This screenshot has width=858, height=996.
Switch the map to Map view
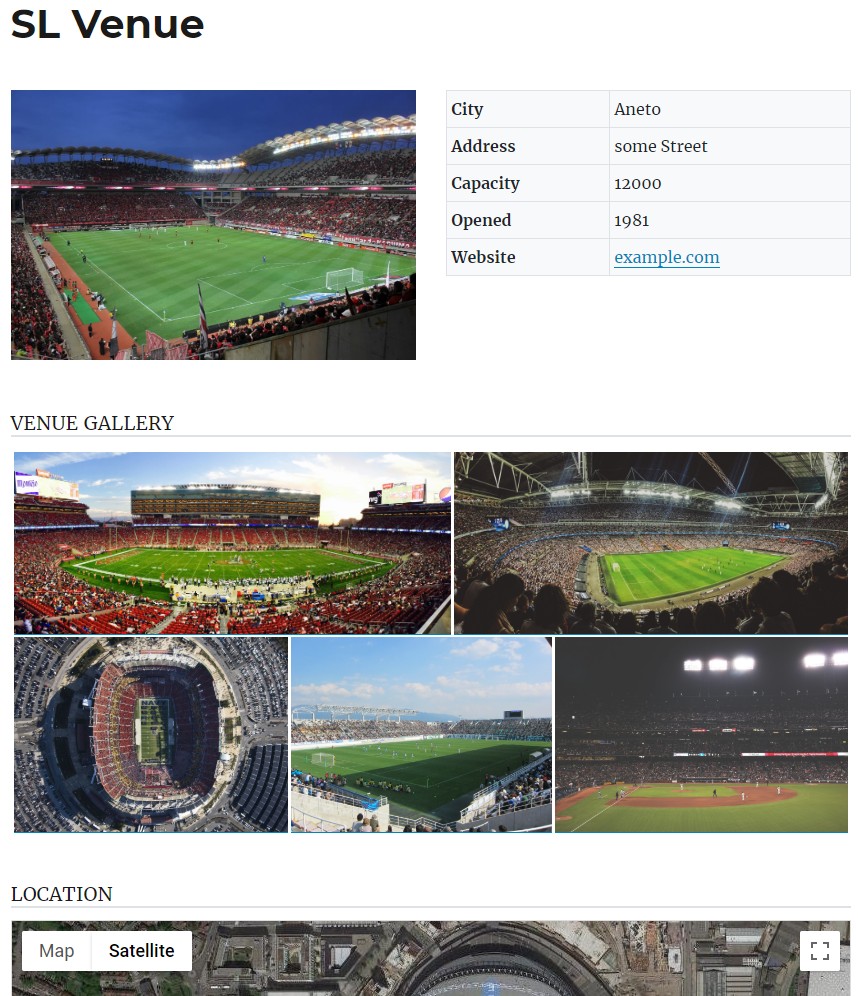pyautogui.click(x=56, y=951)
